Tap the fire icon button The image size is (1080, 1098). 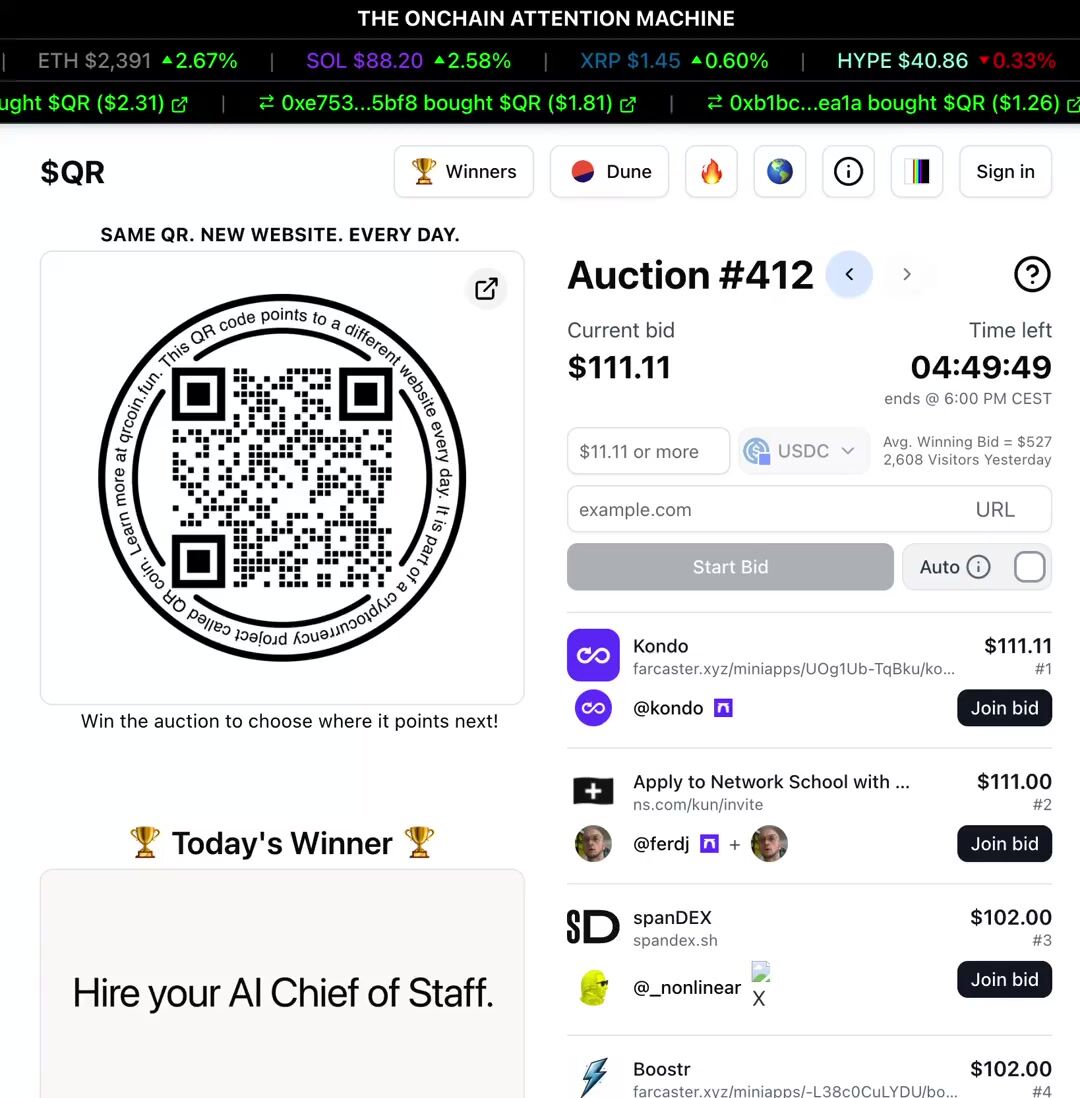tap(711, 172)
